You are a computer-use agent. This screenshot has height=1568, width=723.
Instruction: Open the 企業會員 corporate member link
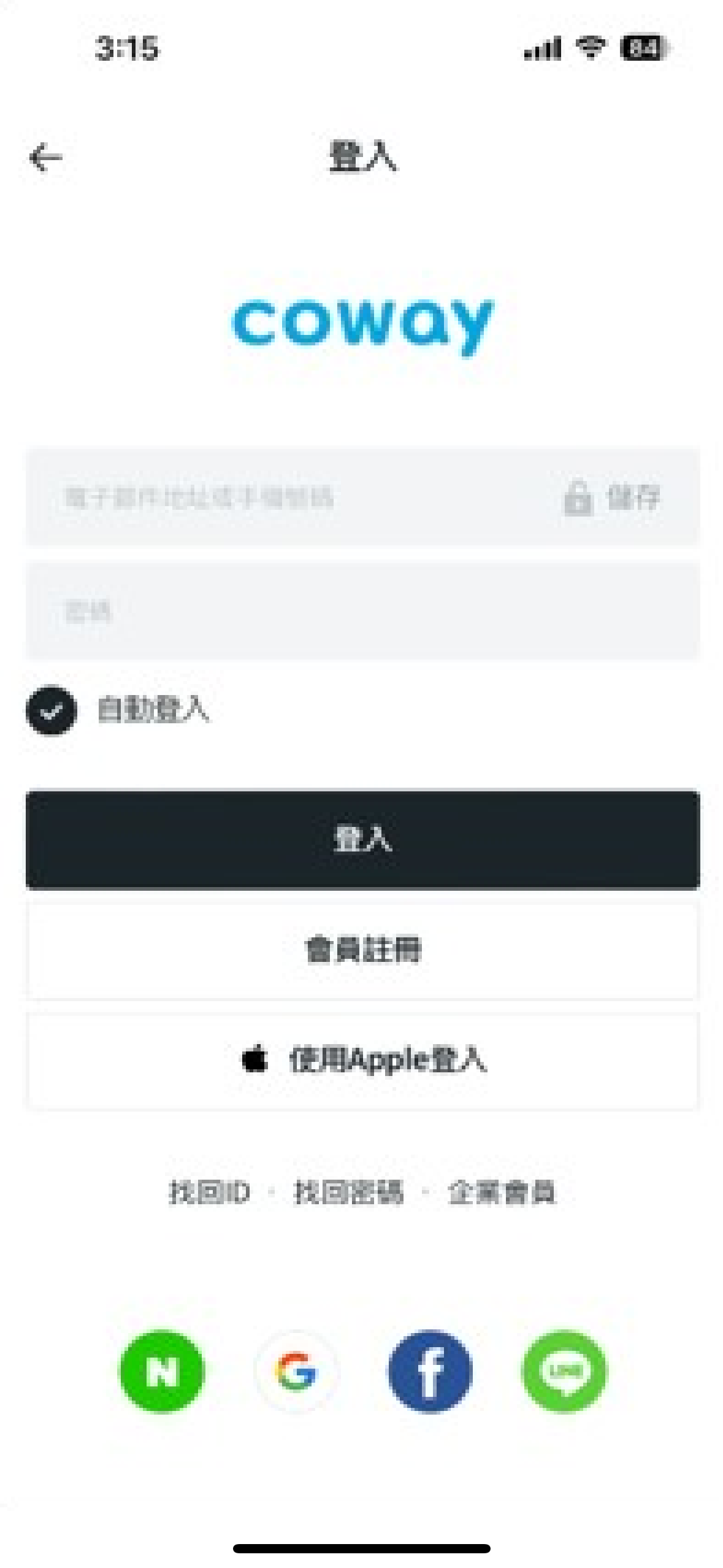coord(502,1193)
